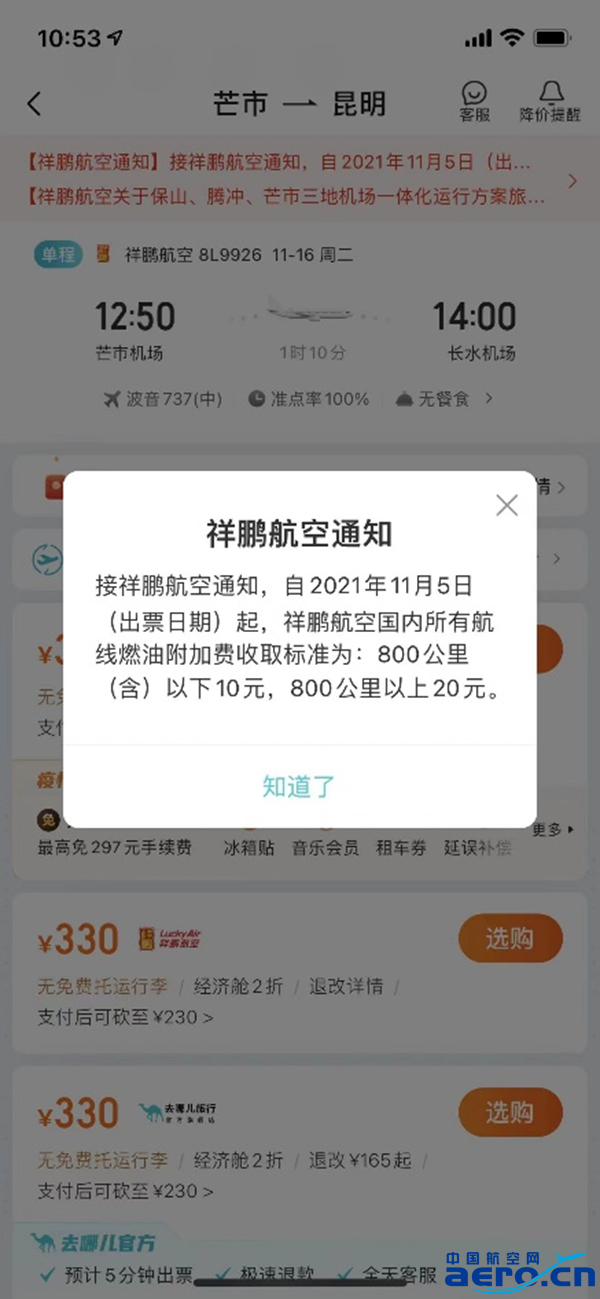Expand flight details next to 无餐食
The width and height of the screenshot is (600, 1299).
click(489, 398)
